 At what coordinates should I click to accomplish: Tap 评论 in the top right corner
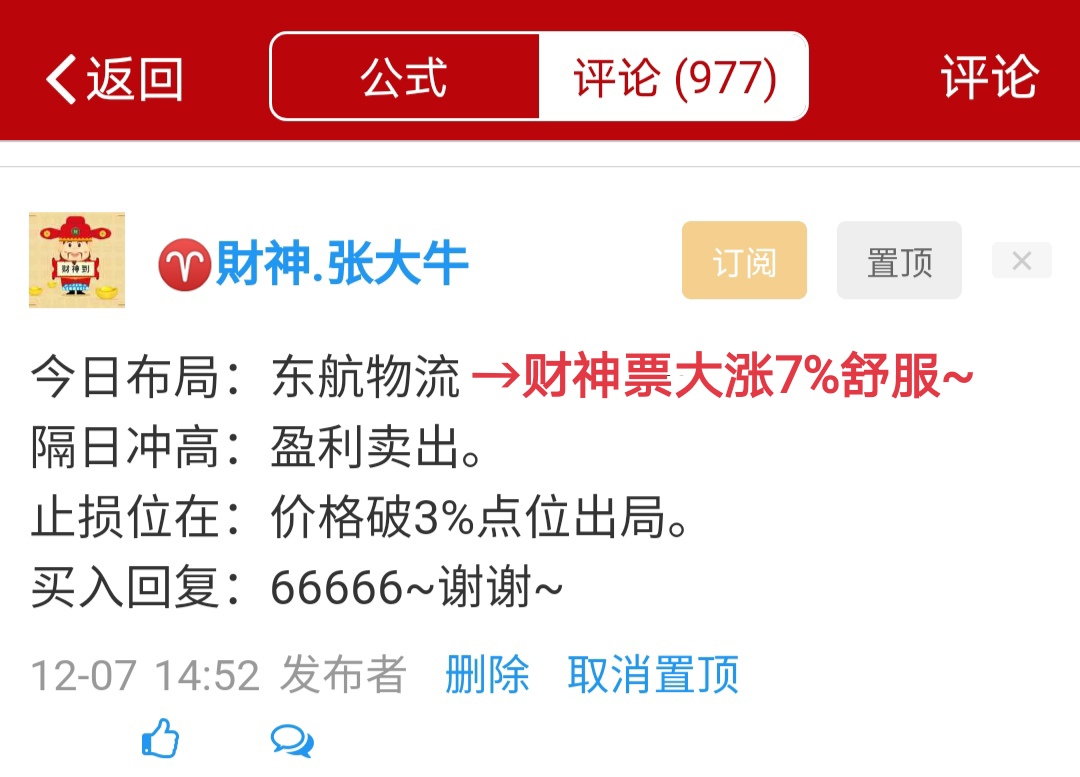pos(989,77)
